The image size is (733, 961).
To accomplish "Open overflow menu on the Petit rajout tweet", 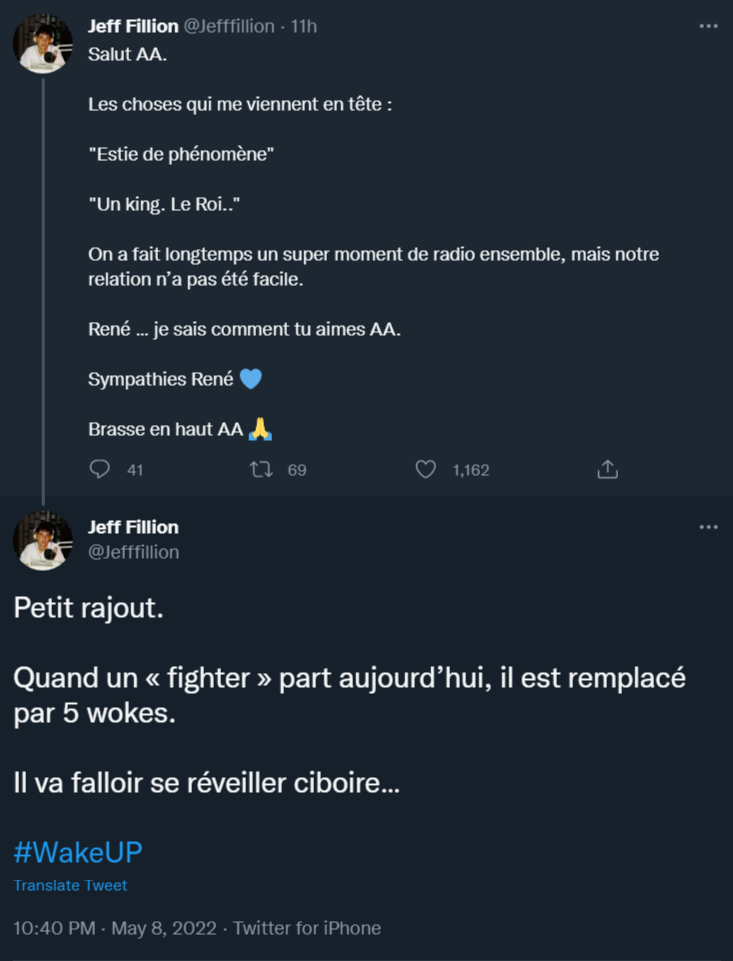I will pos(708,527).
